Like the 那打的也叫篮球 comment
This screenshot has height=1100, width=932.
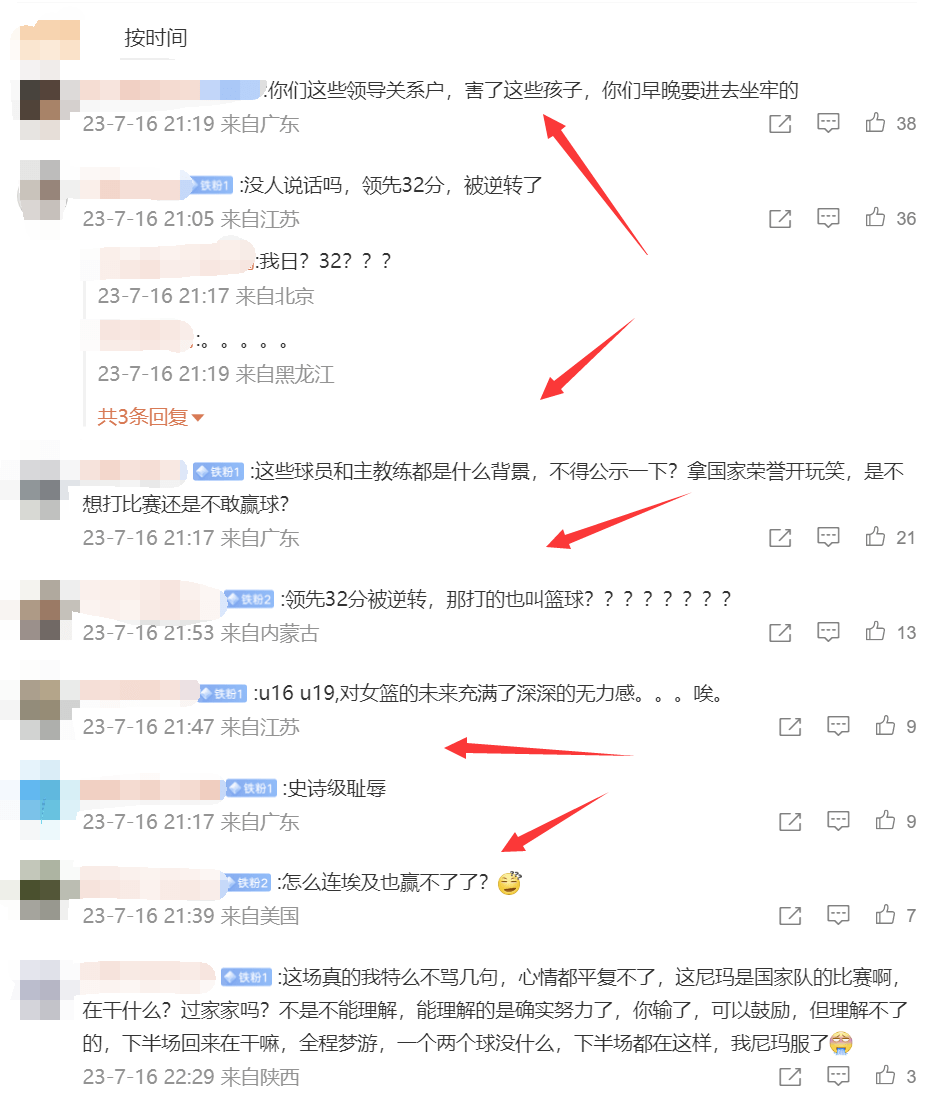(x=876, y=632)
